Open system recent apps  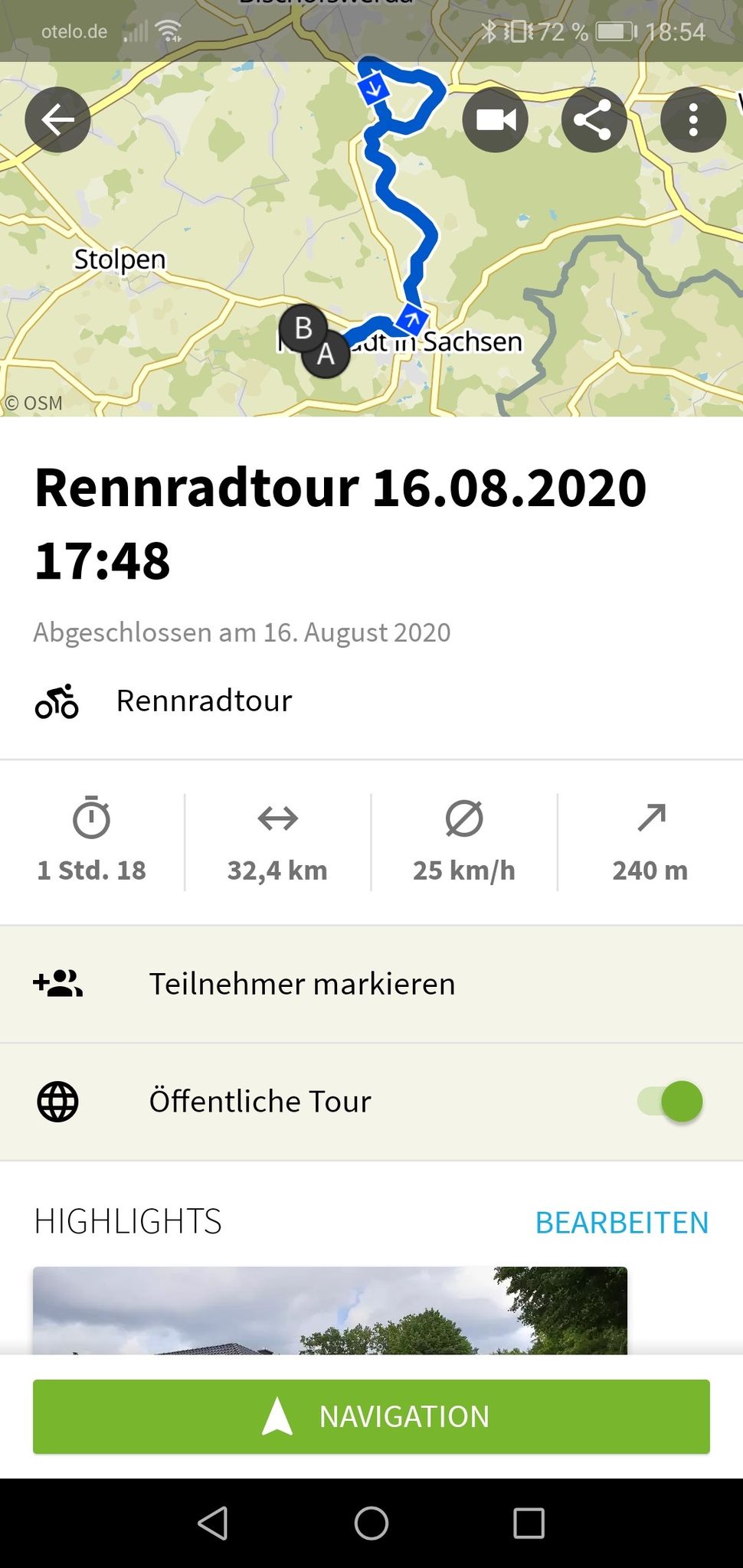[x=529, y=1523]
